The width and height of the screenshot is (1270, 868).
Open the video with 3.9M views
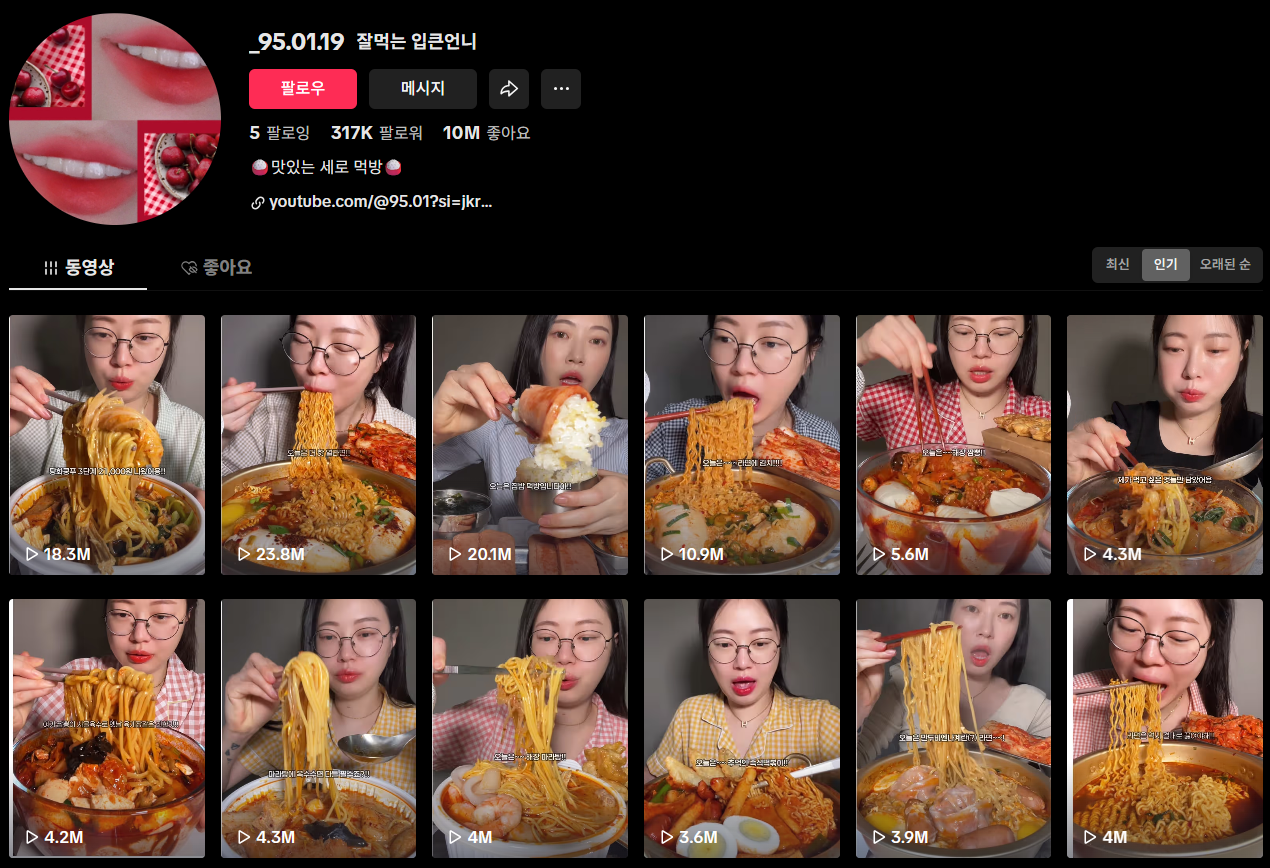pos(953,728)
